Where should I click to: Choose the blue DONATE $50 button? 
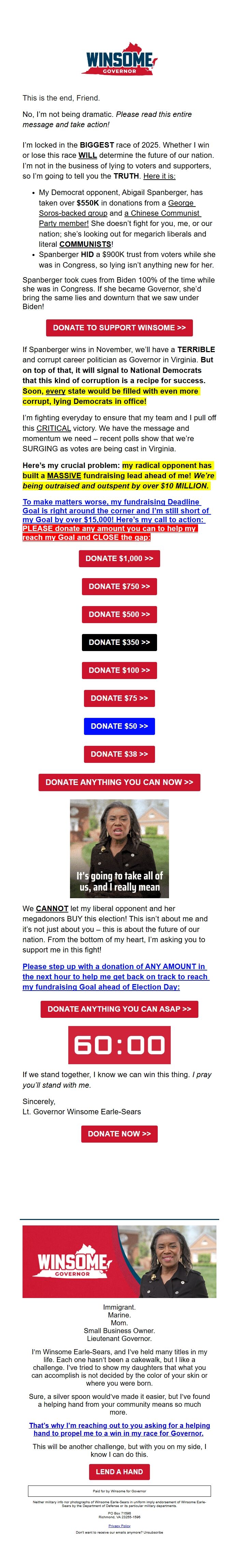[x=119, y=726]
